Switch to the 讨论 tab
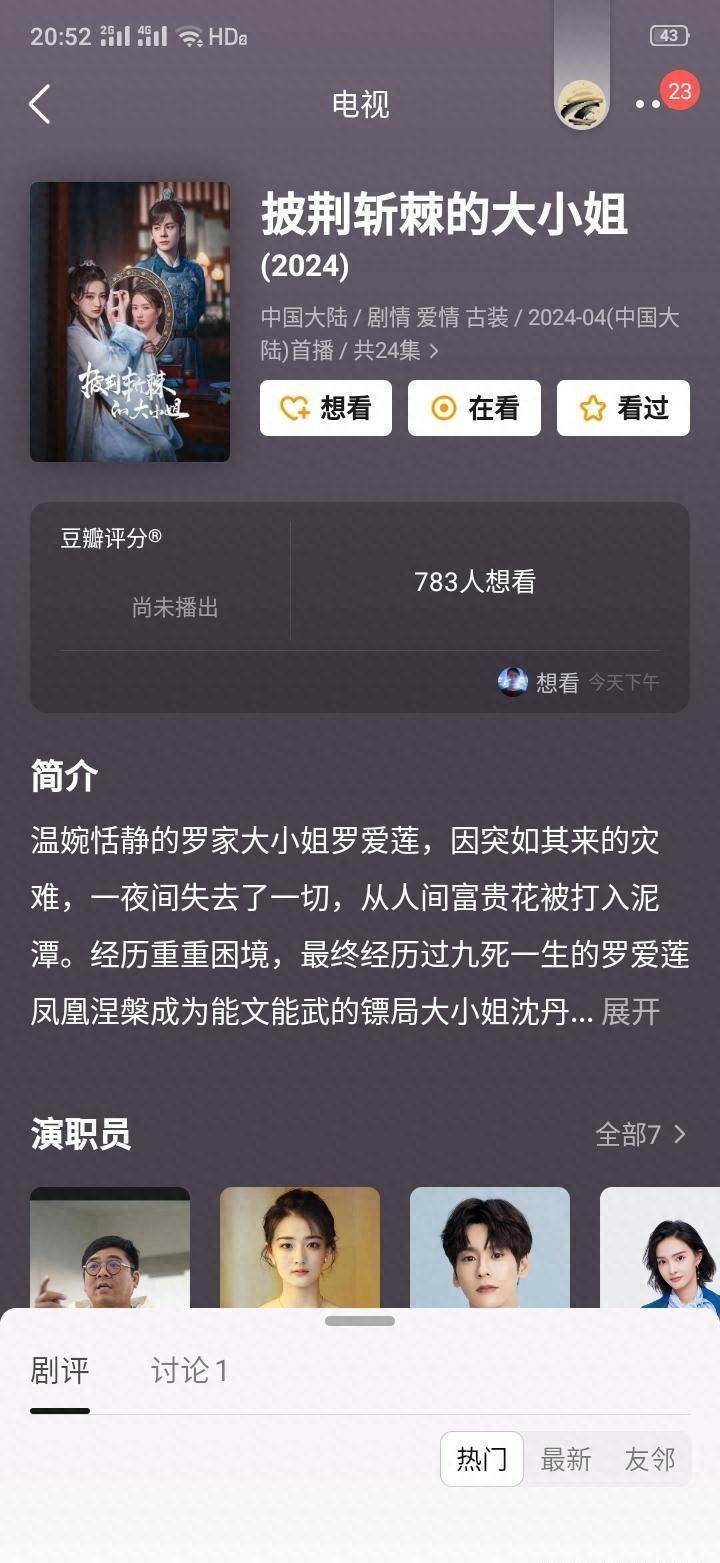This screenshot has height=1563, width=720. (189, 1371)
